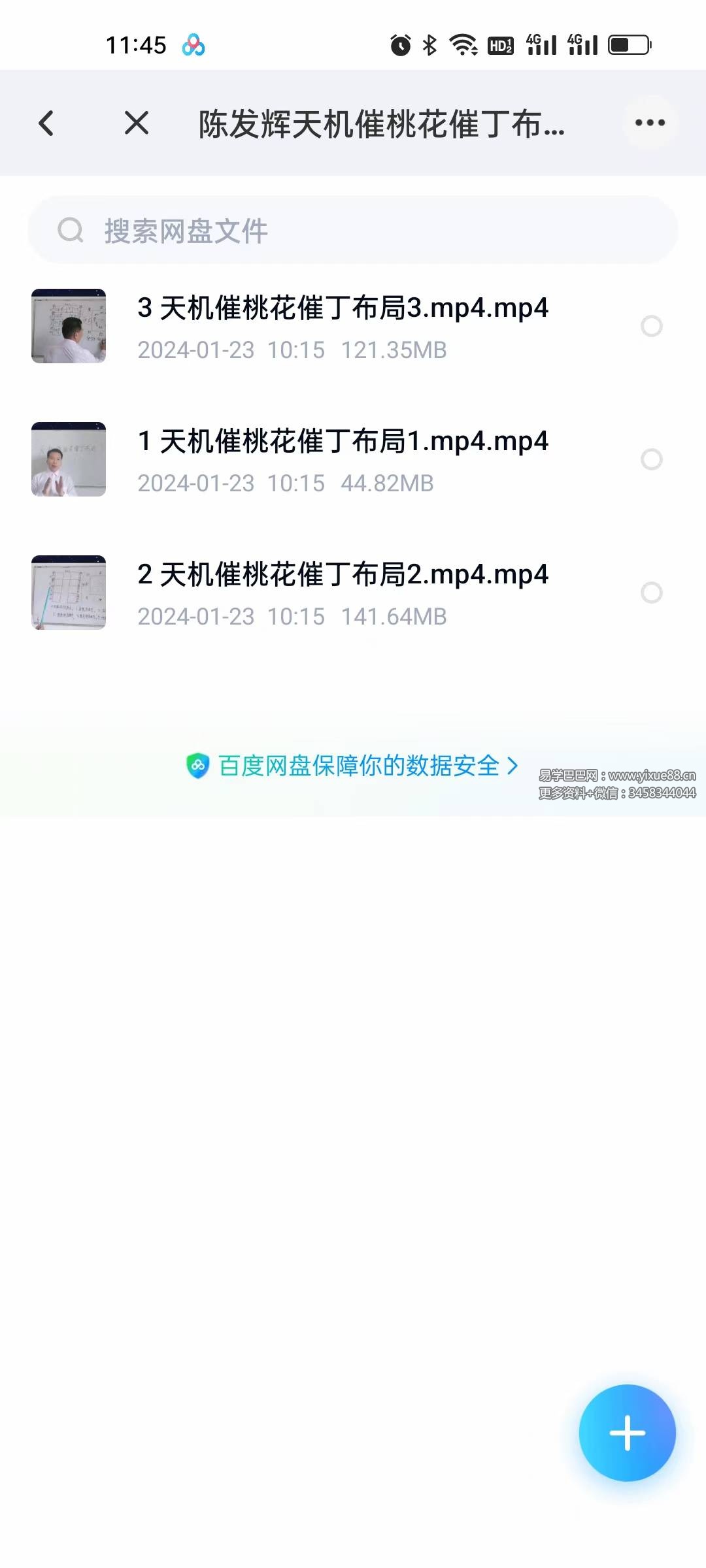Tap the Wi-Fi icon in status bar
The width and height of the screenshot is (706, 1568).
tap(462, 44)
